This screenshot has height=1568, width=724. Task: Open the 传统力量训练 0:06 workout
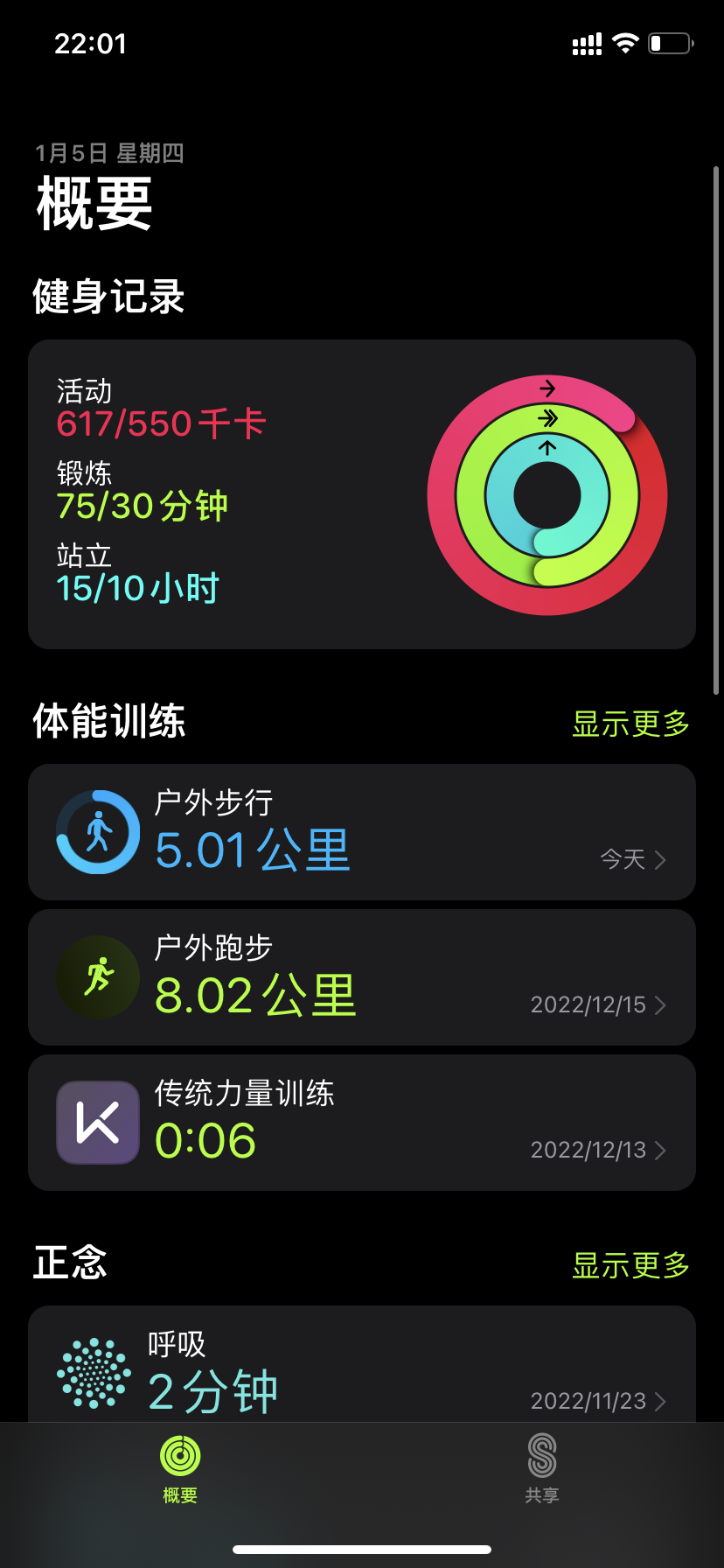[362, 1123]
